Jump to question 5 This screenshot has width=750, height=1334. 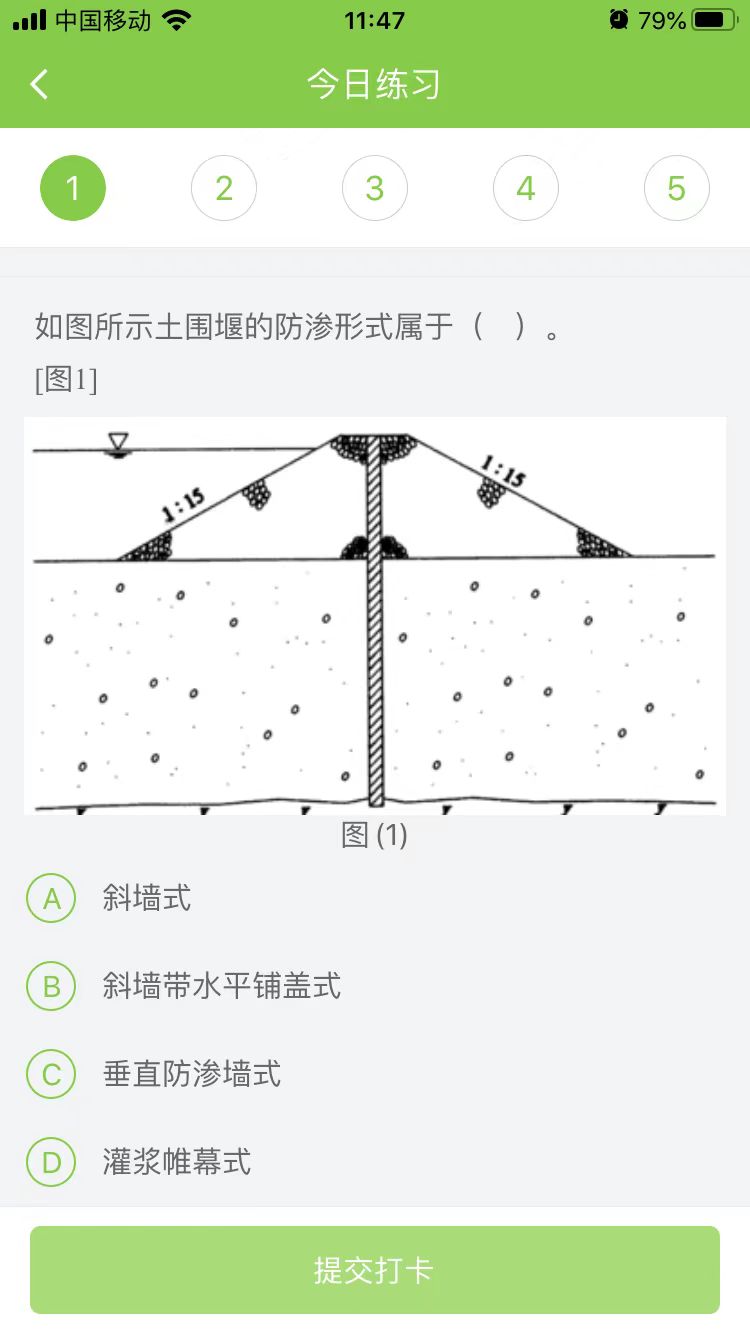(x=677, y=188)
